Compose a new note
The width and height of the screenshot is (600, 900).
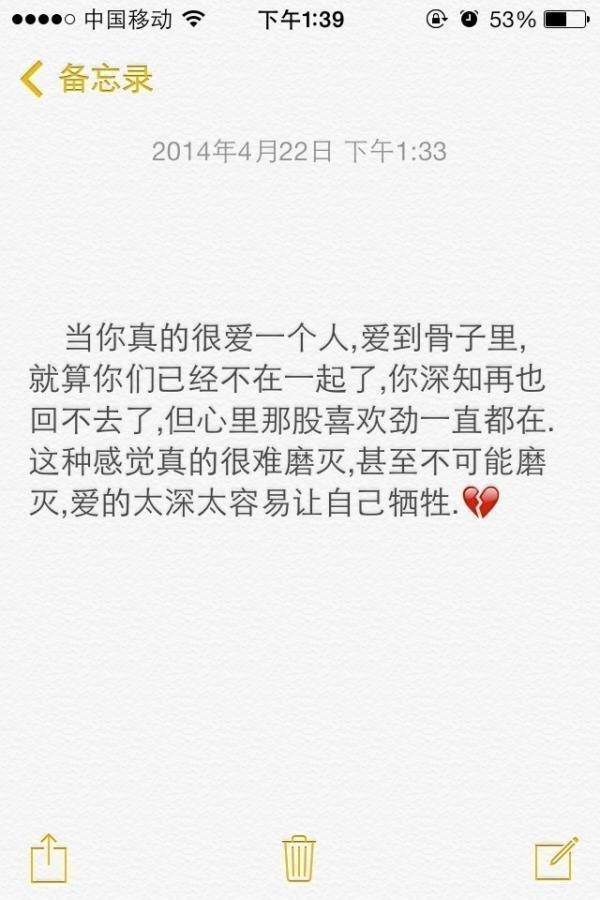coord(555,857)
